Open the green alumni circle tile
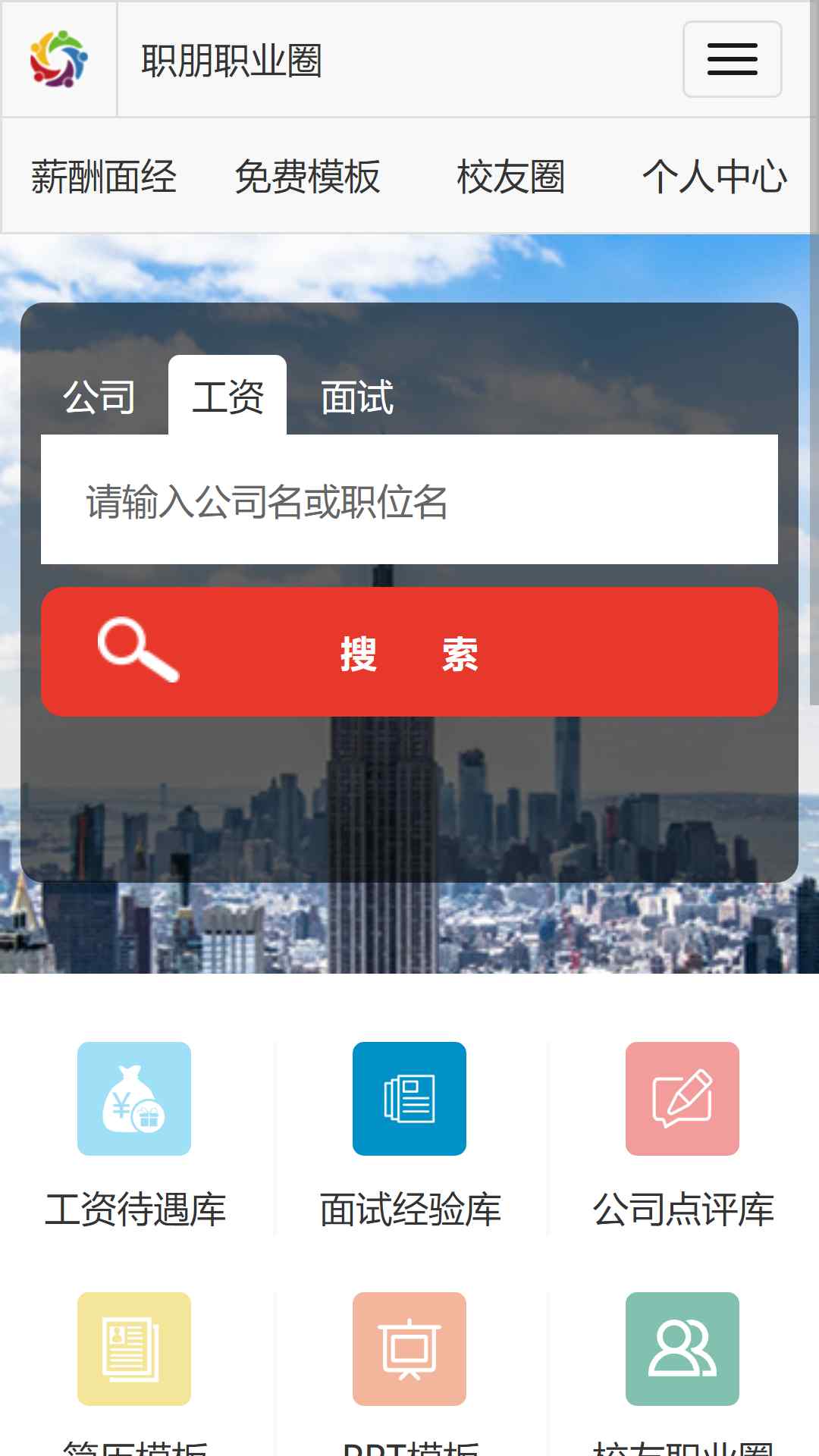 tap(682, 1349)
